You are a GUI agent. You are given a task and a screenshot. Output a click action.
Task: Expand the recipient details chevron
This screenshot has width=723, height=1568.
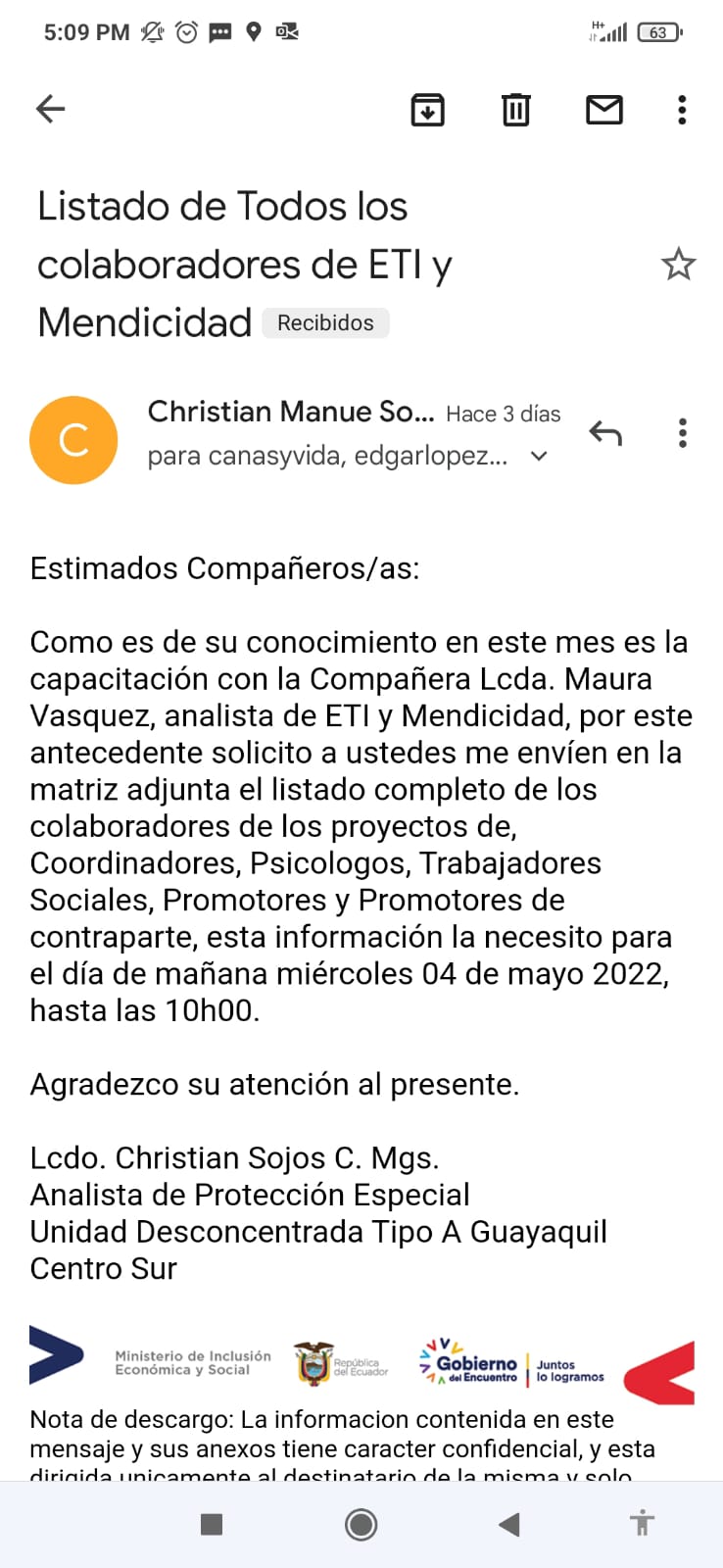pos(539,456)
